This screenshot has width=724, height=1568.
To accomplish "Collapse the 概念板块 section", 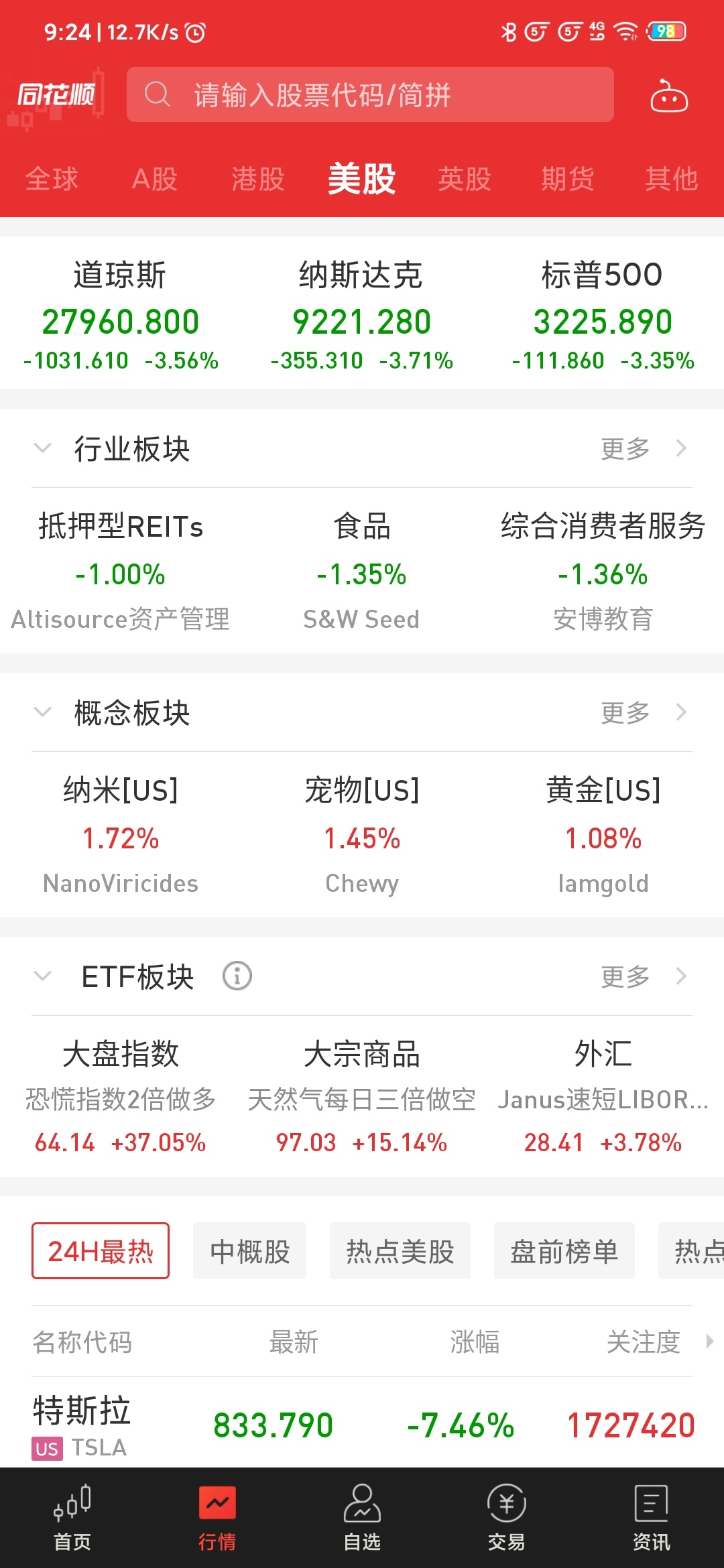I will (43, 712).
